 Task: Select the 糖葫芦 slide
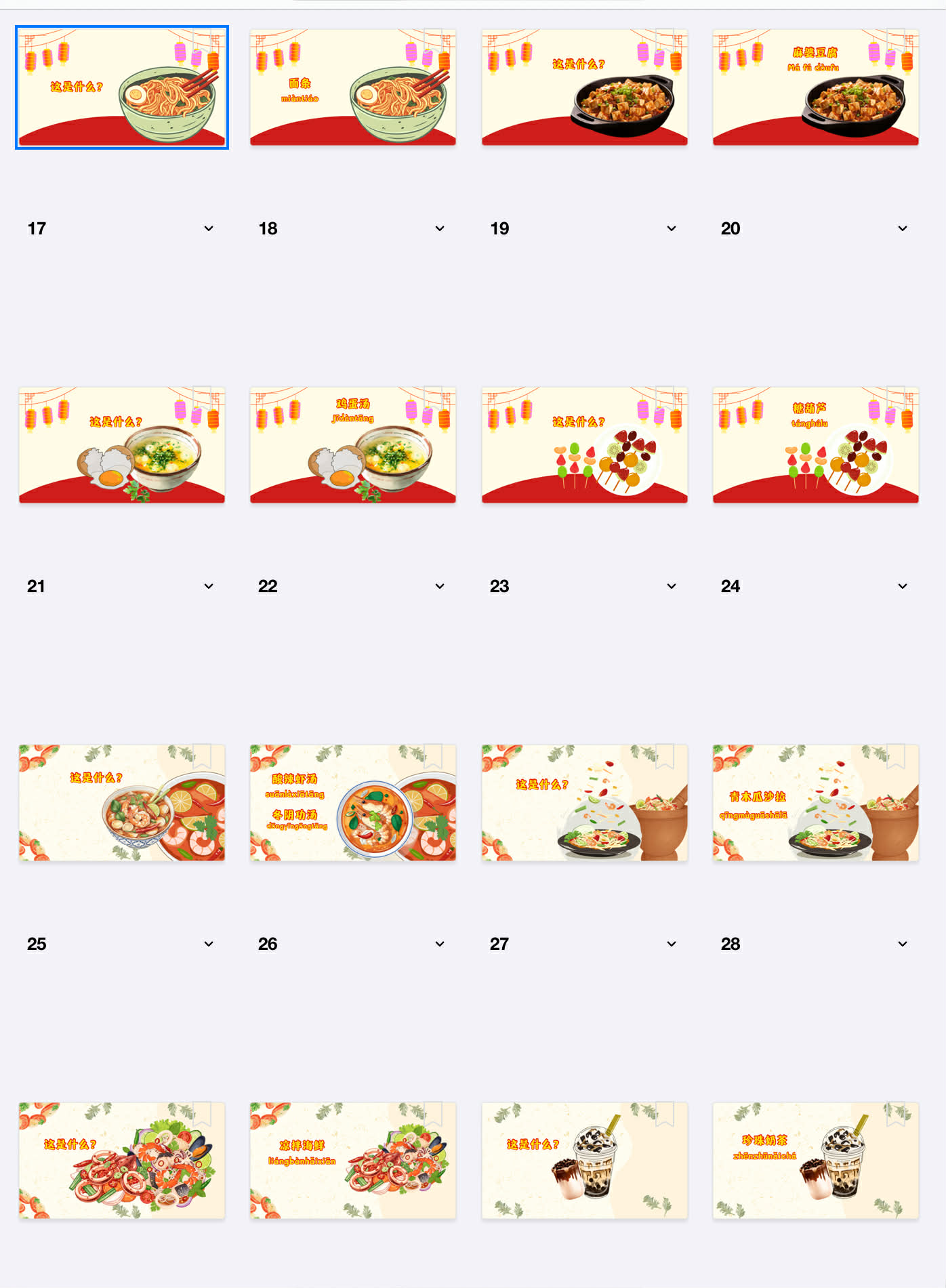pyautogui.click(x=815, y=445)
